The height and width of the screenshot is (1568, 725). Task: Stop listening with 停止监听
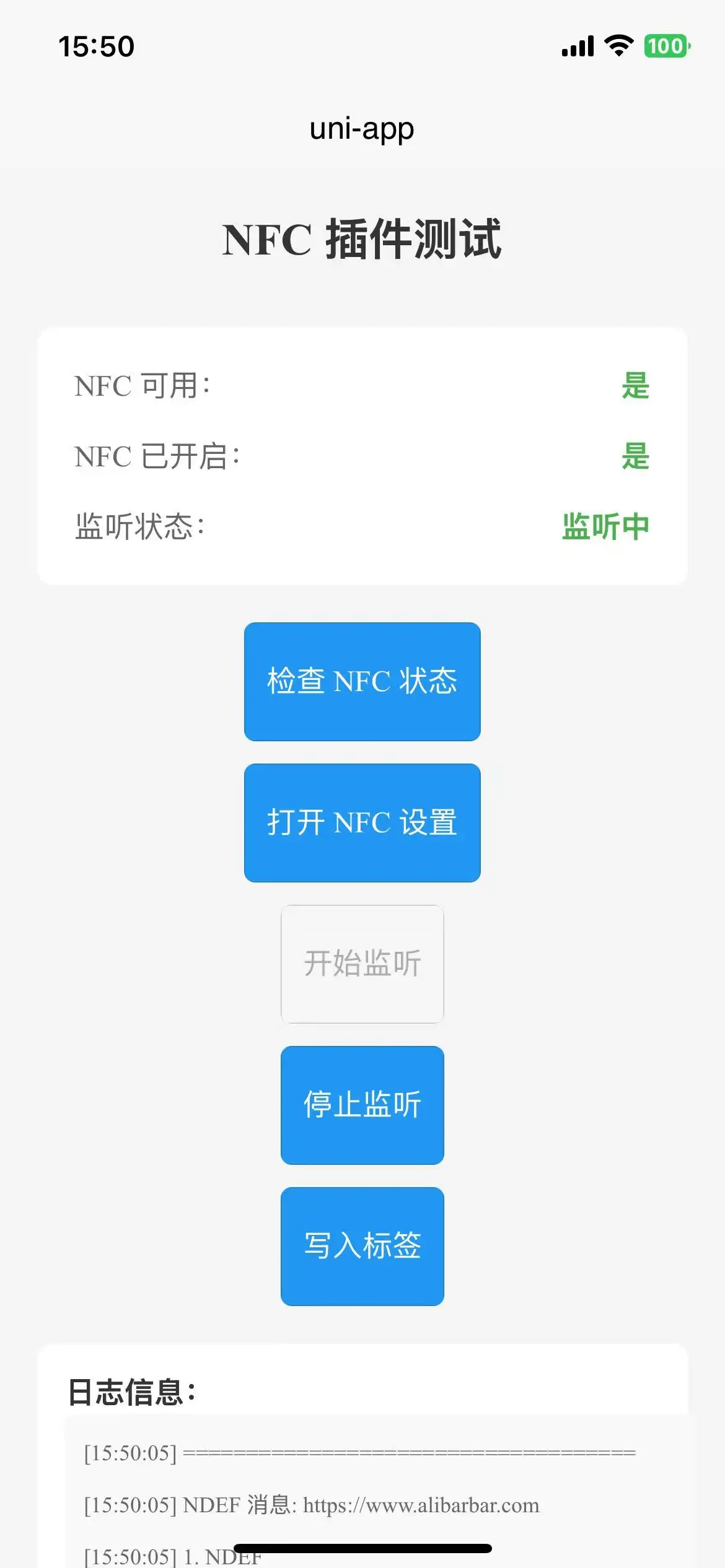[362, 1105]
